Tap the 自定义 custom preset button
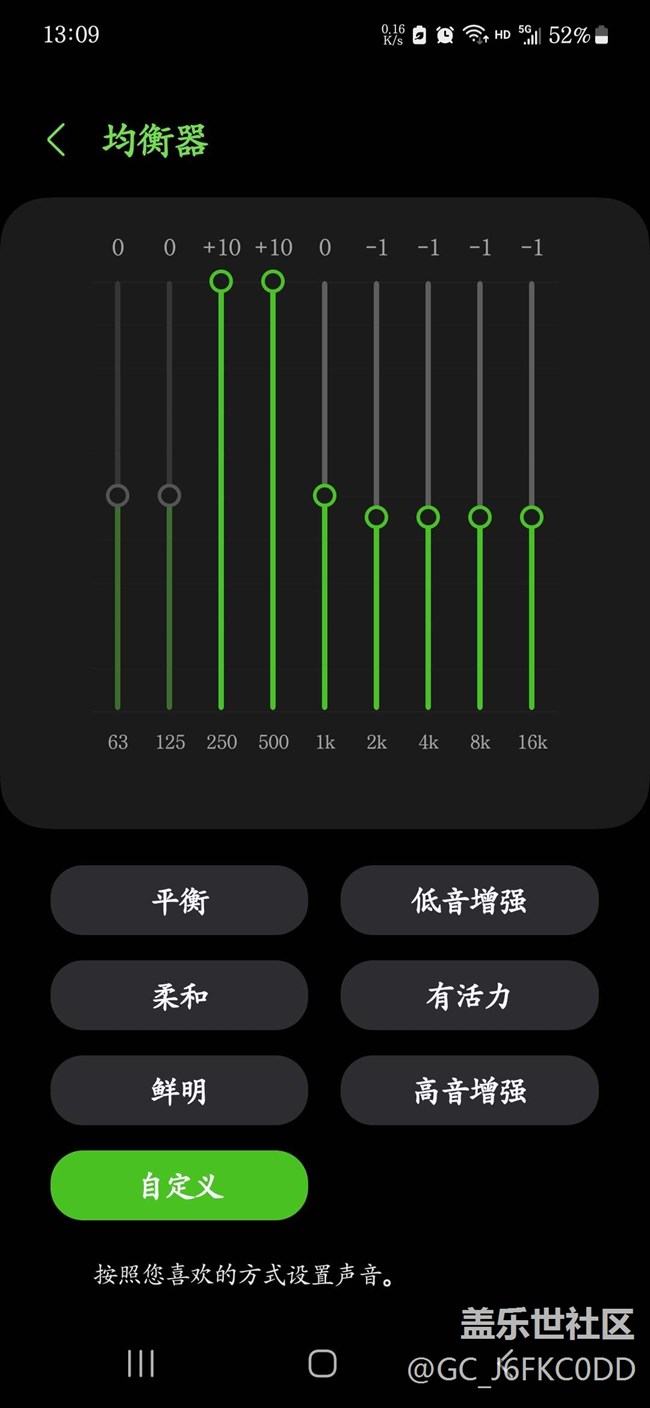 point(179,1186)
